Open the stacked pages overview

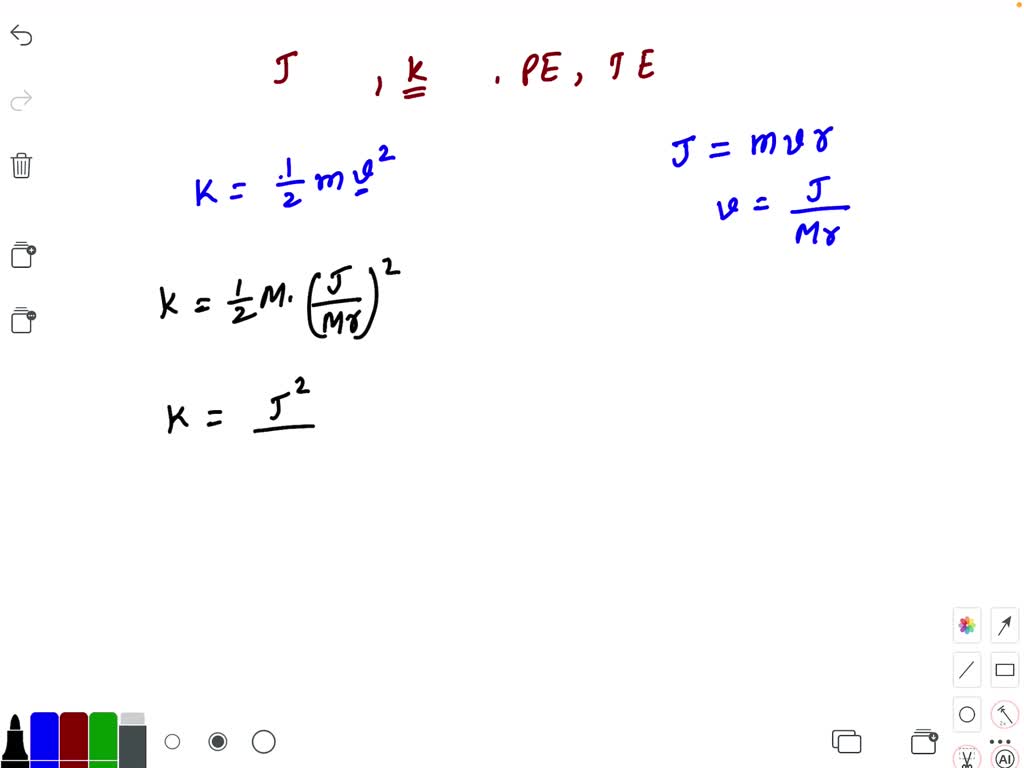(x=846, y=742)
